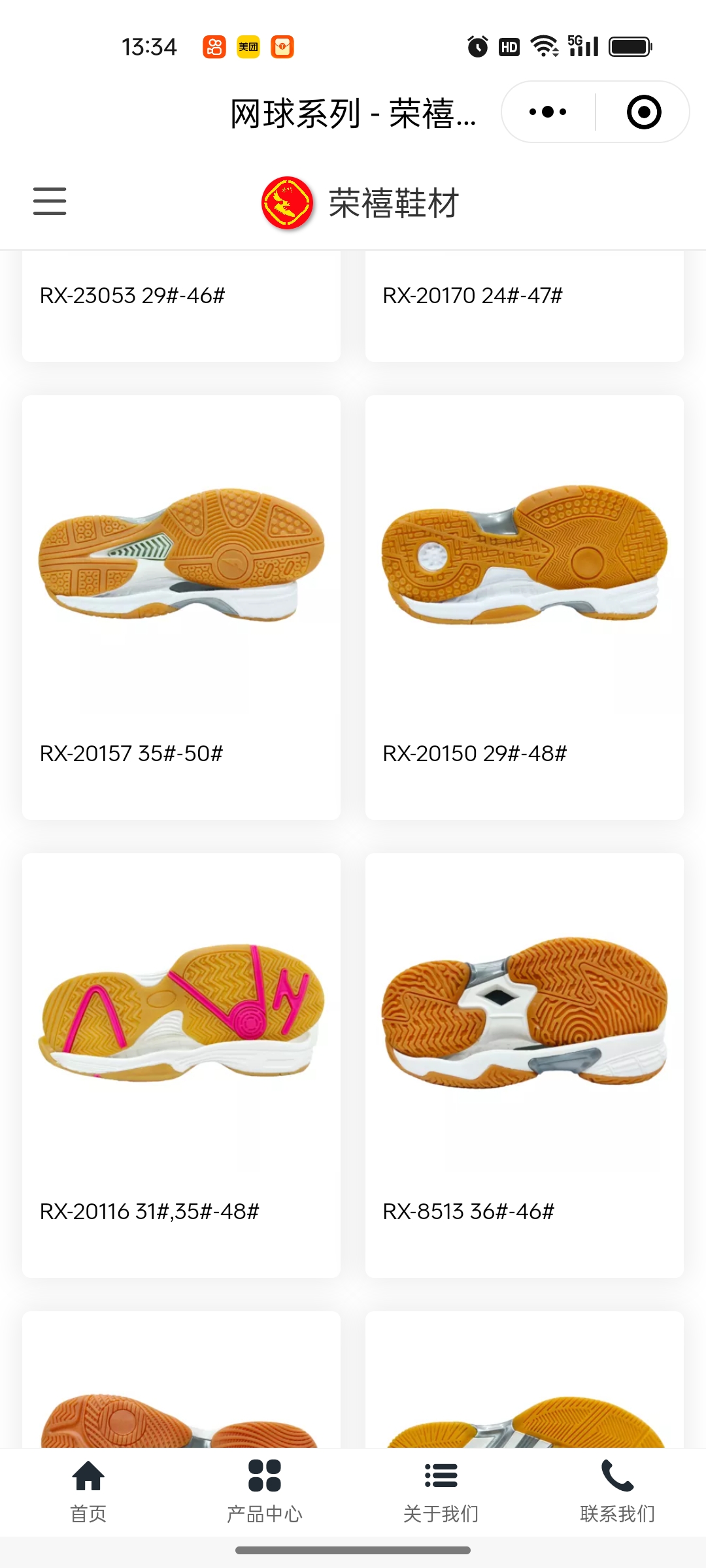Screen dimensions: 706x1568
Task: Open the hamburger drawer menu
Action: (50, 201)
